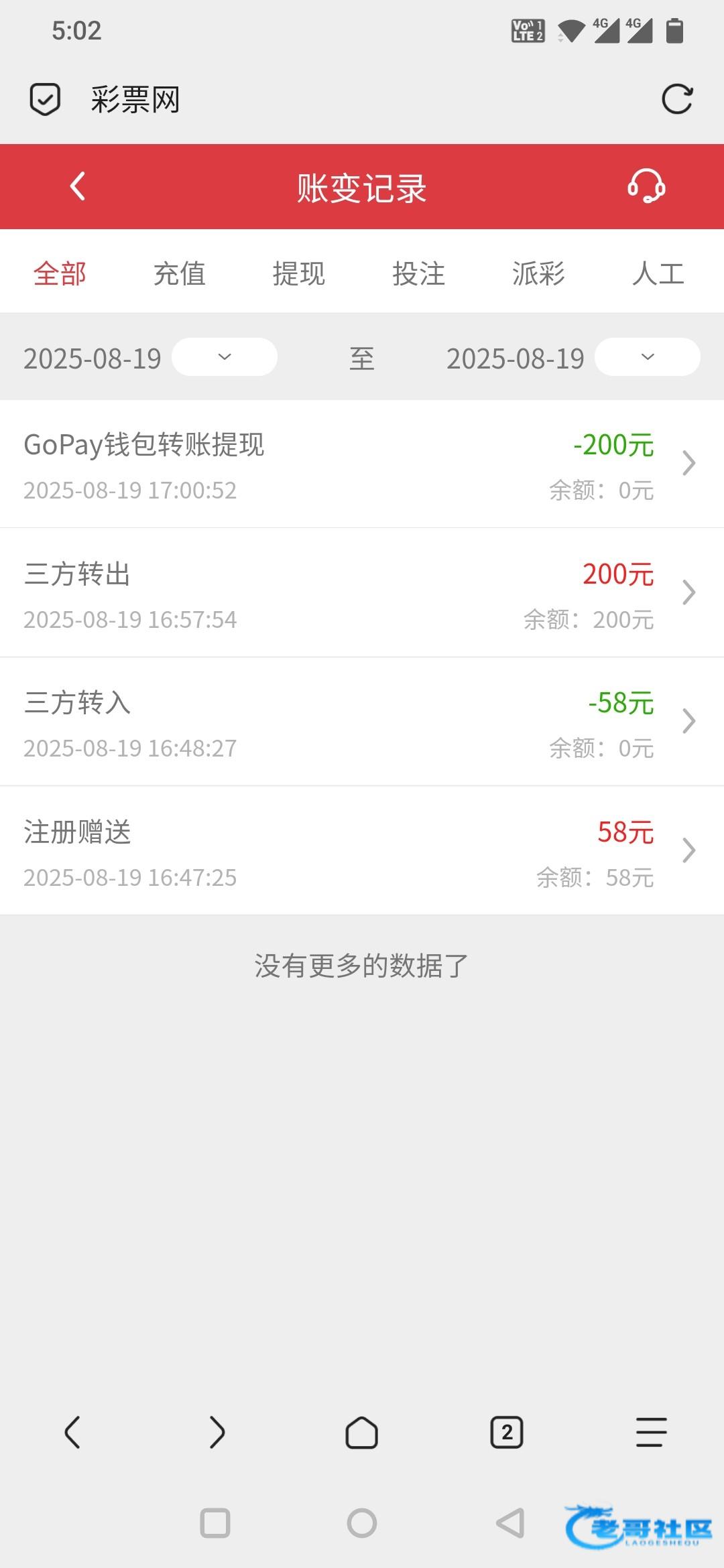Expand the start date dropdown

pyautogui.click(x=225, y=357)
